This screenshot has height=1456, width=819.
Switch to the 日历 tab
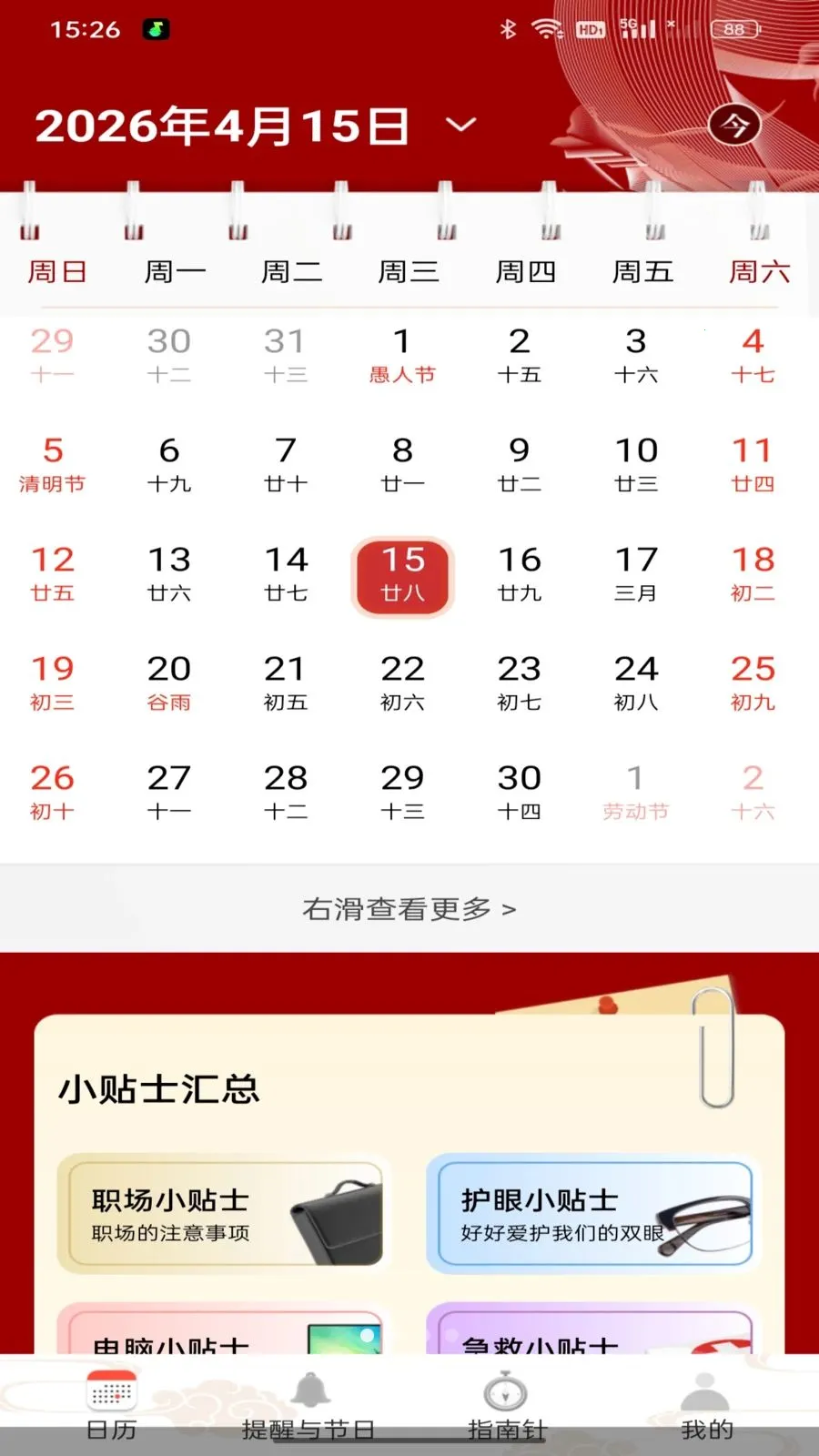click(x=111, y=1406)
